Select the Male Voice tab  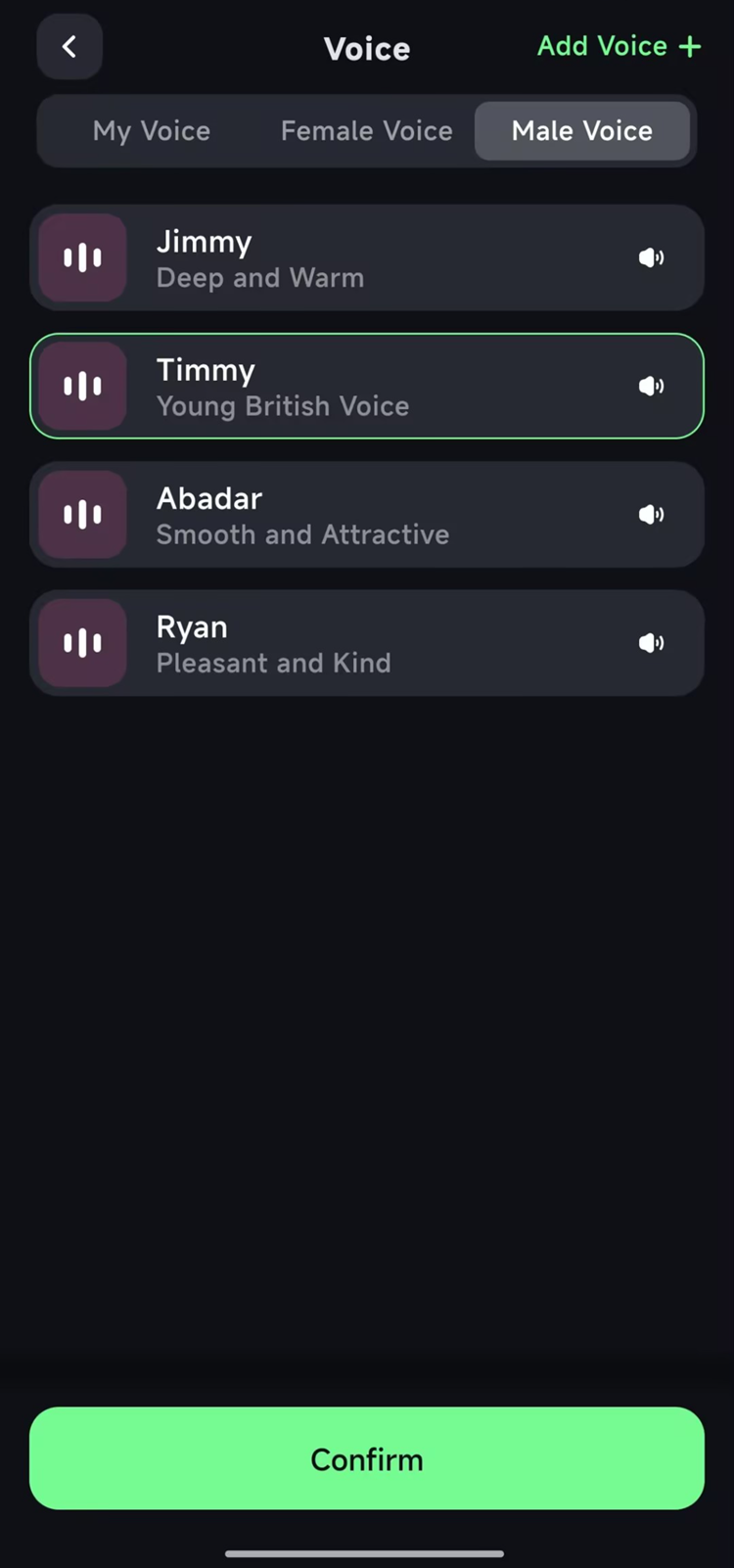[x=582, y=131]
